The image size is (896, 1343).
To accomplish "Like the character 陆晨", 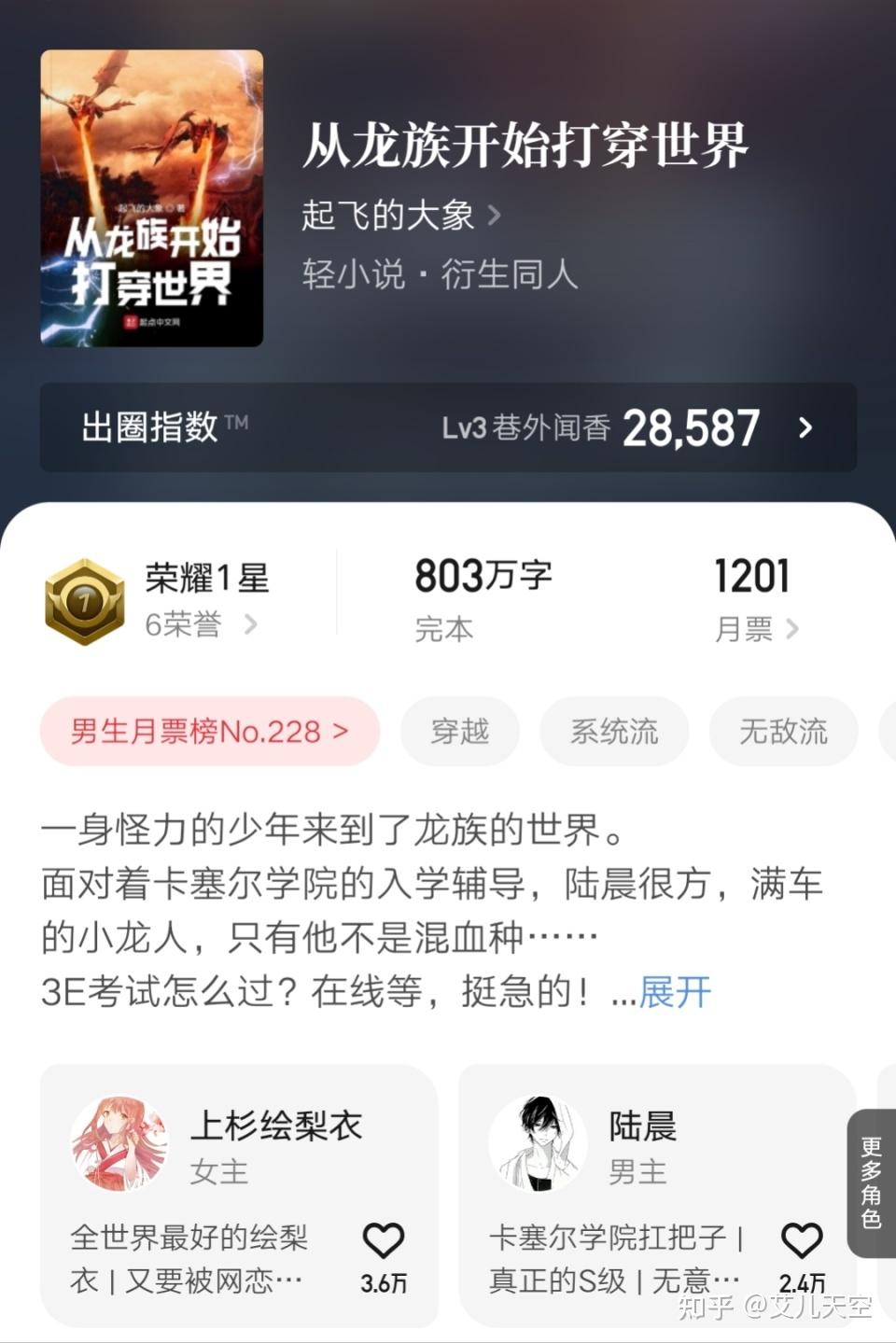I will (x=802, y=1242).
